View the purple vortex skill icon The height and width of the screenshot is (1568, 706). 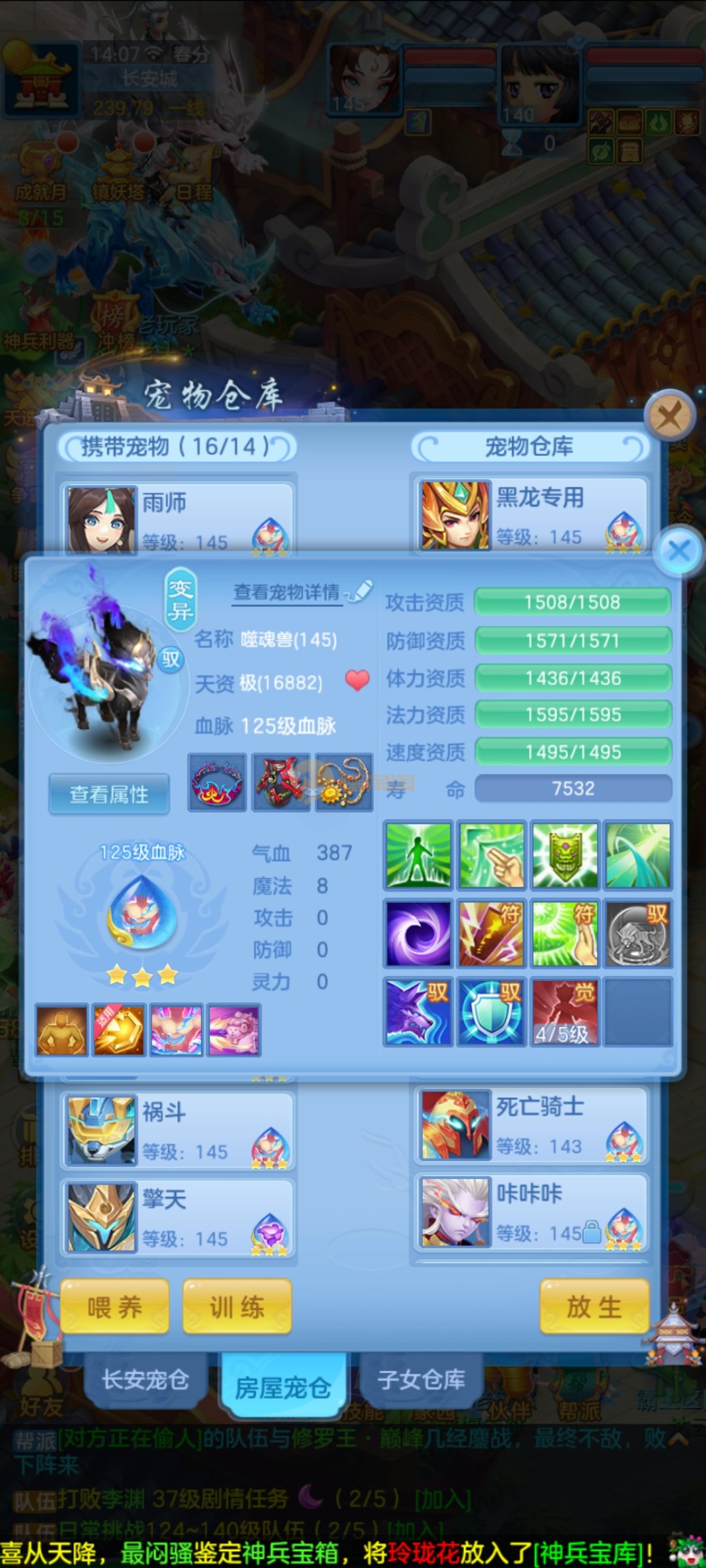(x=418, y=933)
